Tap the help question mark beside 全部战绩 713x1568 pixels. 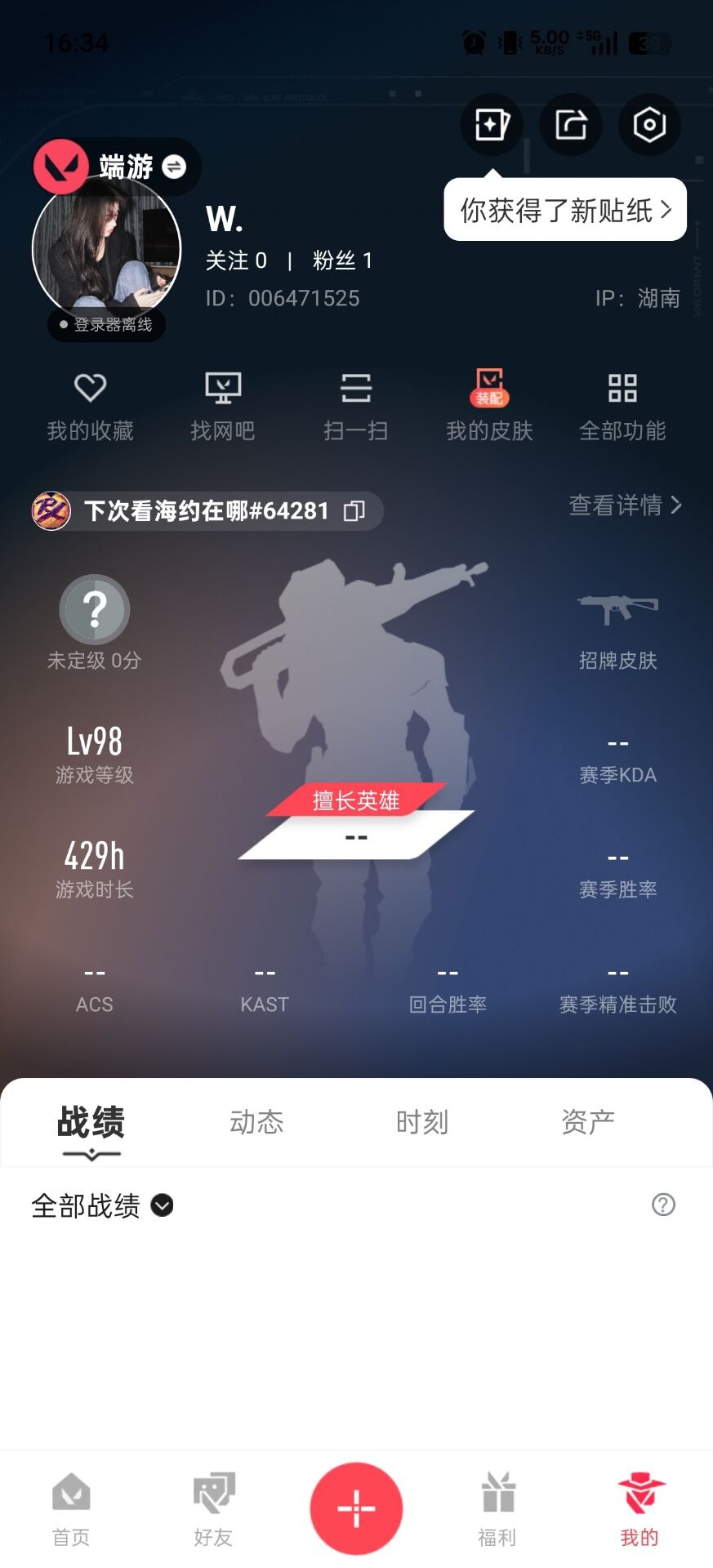point(664,1205)
